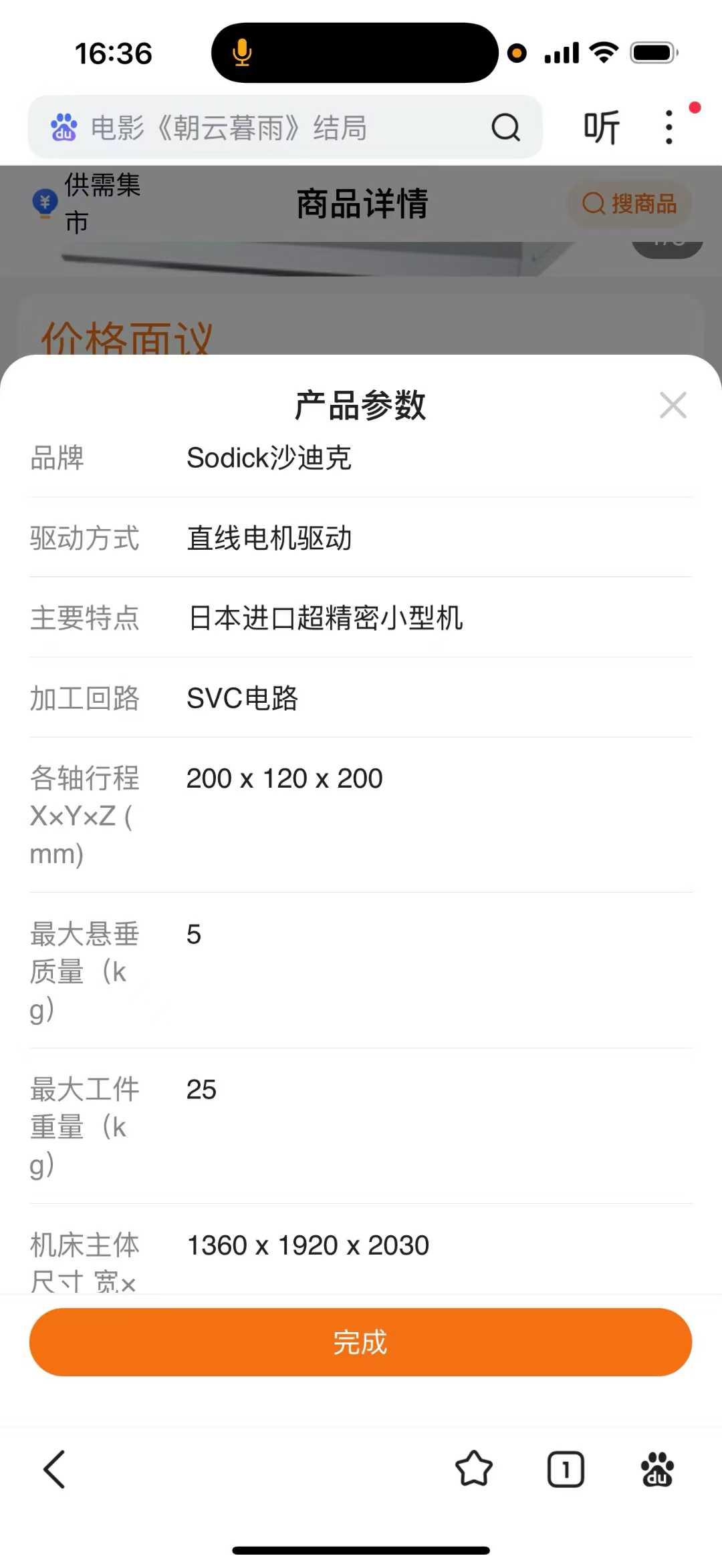Close the 产品参数 panel
Viewport: 722px width, 1568px height.
pyautogui.click(x=673, y=405)
